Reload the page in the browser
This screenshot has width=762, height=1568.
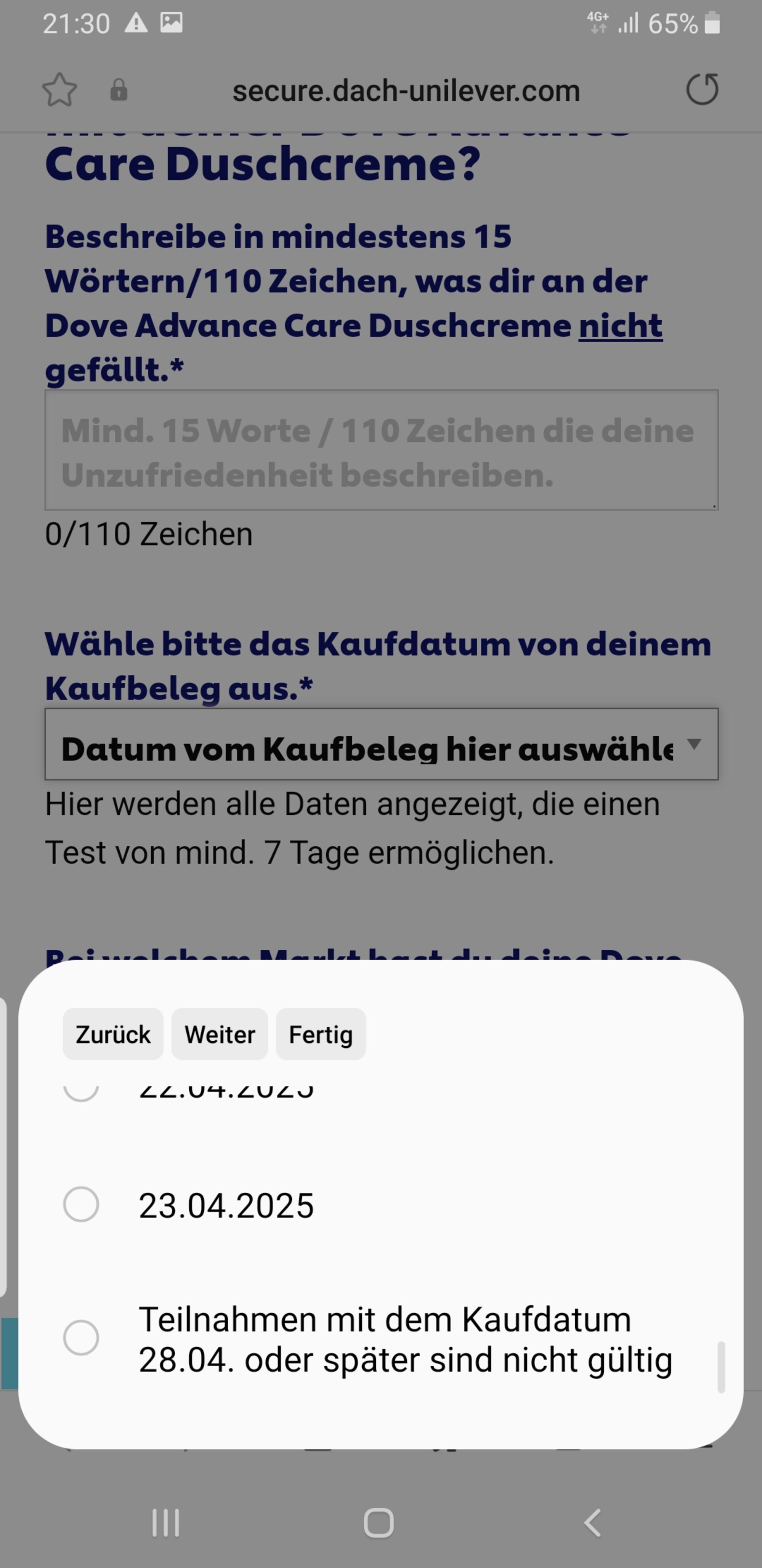pos(703,90)
